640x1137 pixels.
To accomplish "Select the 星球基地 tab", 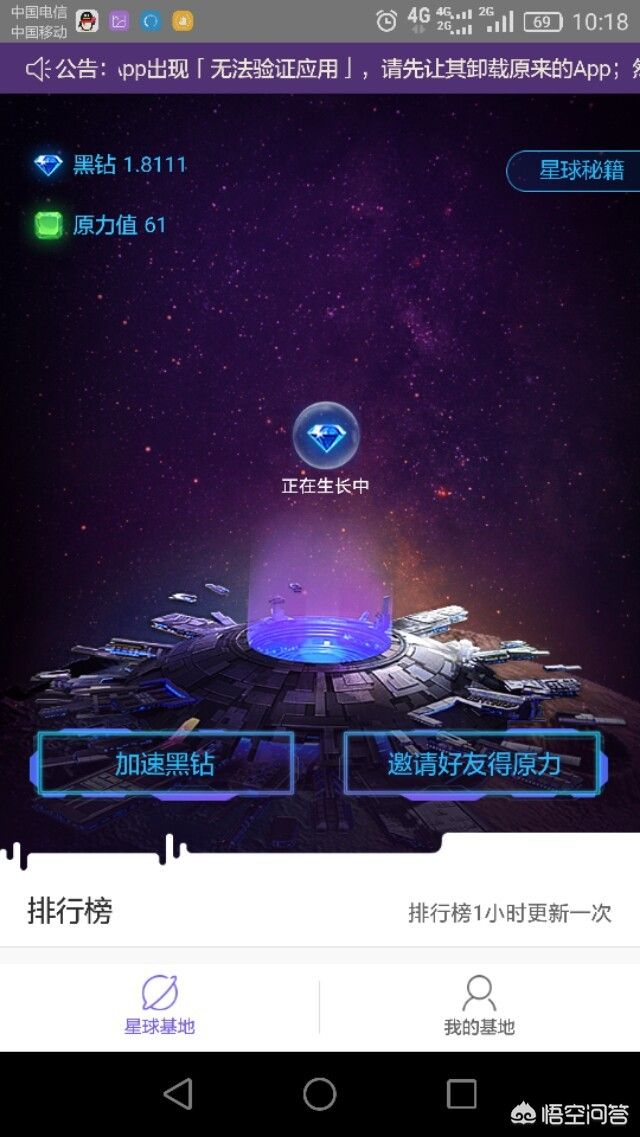I will point(159,1005).
